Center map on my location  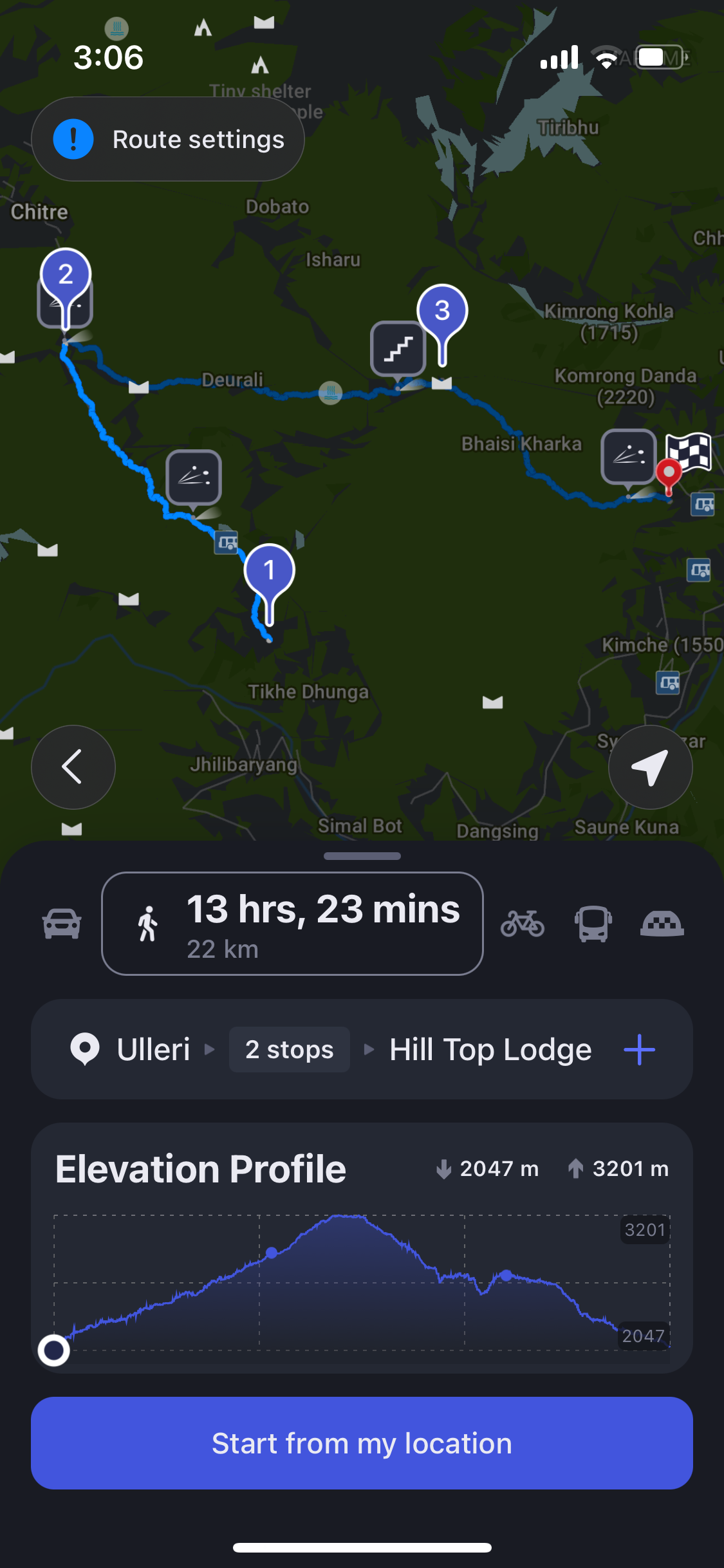650,767
